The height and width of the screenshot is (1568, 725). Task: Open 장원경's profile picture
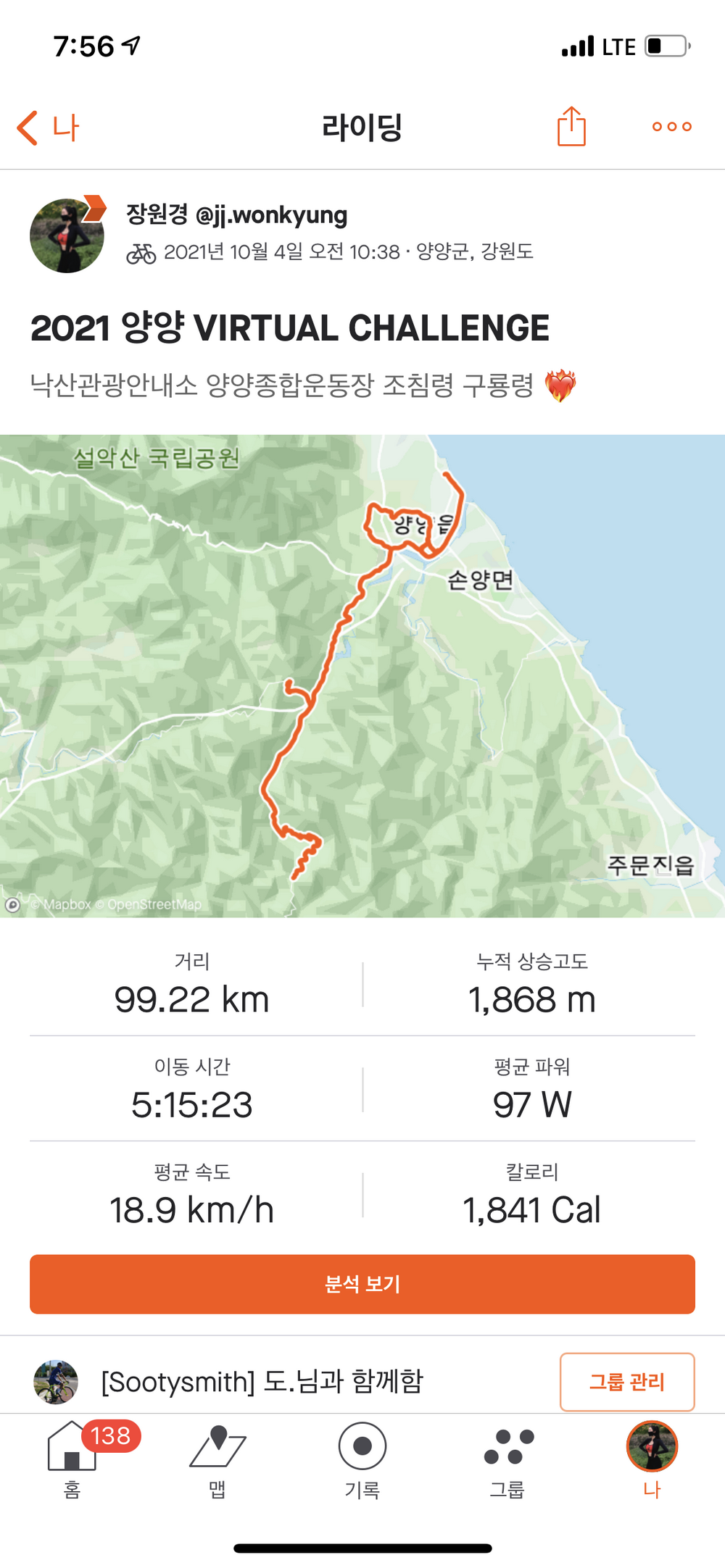click(67, 236)
